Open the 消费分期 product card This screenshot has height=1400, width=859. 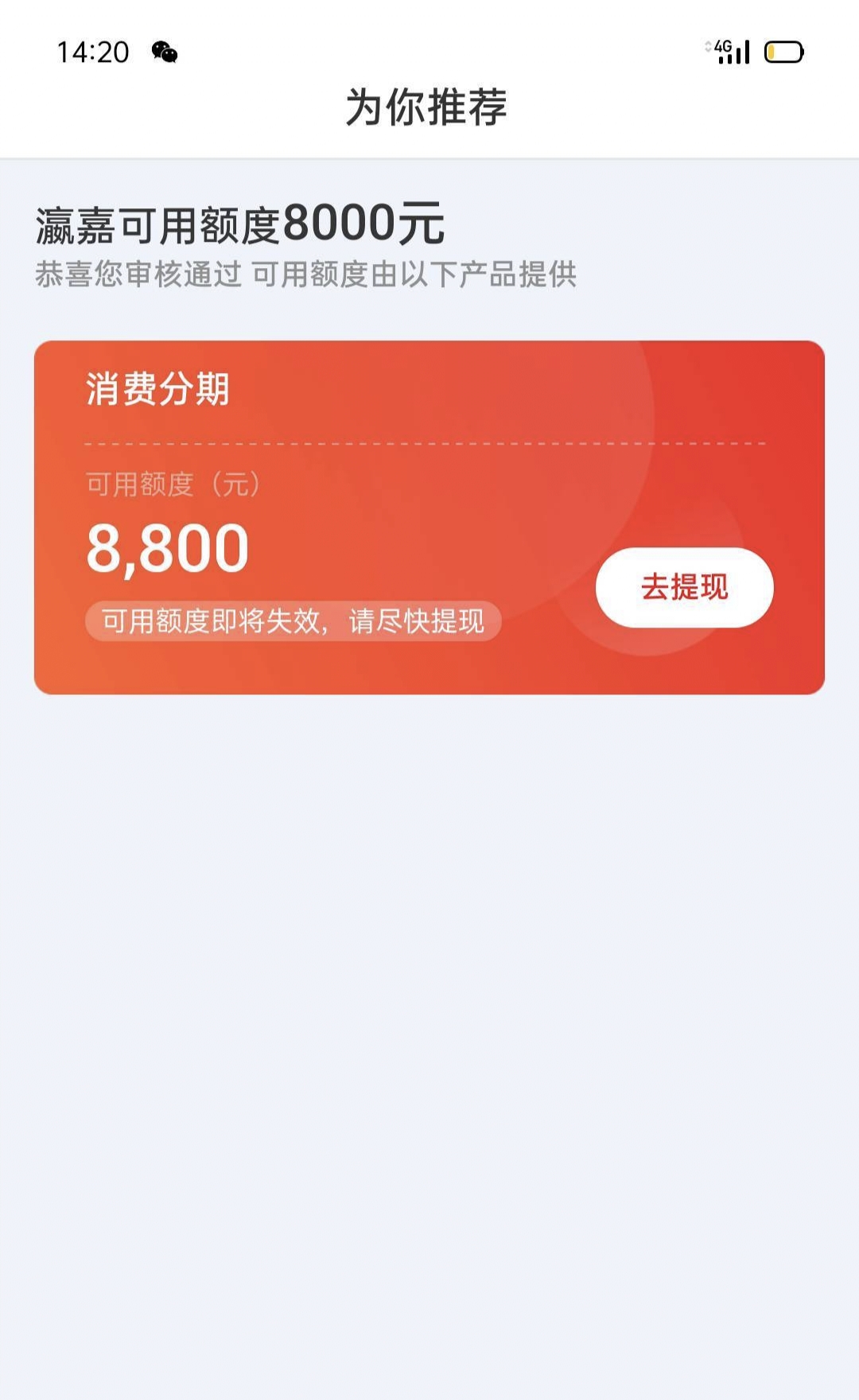(429, 517)
